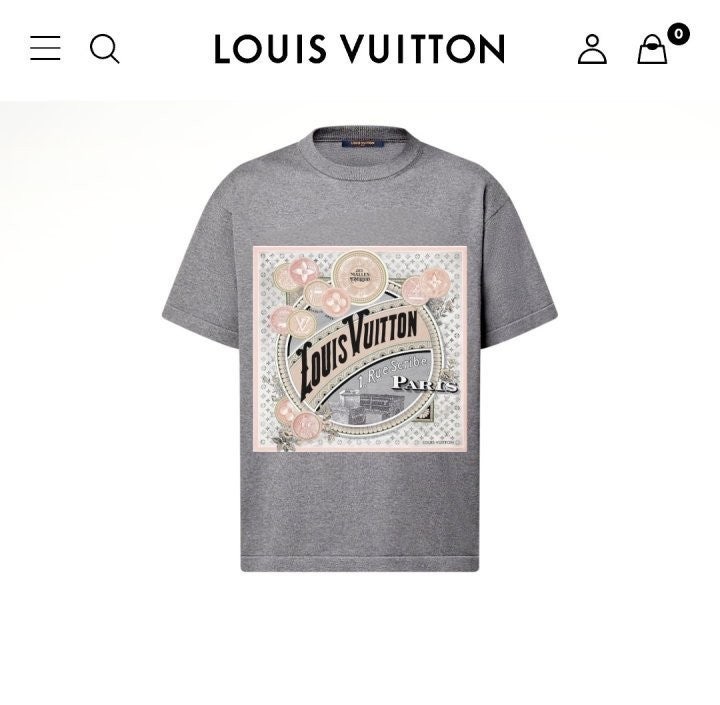Open the hamburger menu
The width and height of the screenshot is (720, 705).
click(45, 48)
